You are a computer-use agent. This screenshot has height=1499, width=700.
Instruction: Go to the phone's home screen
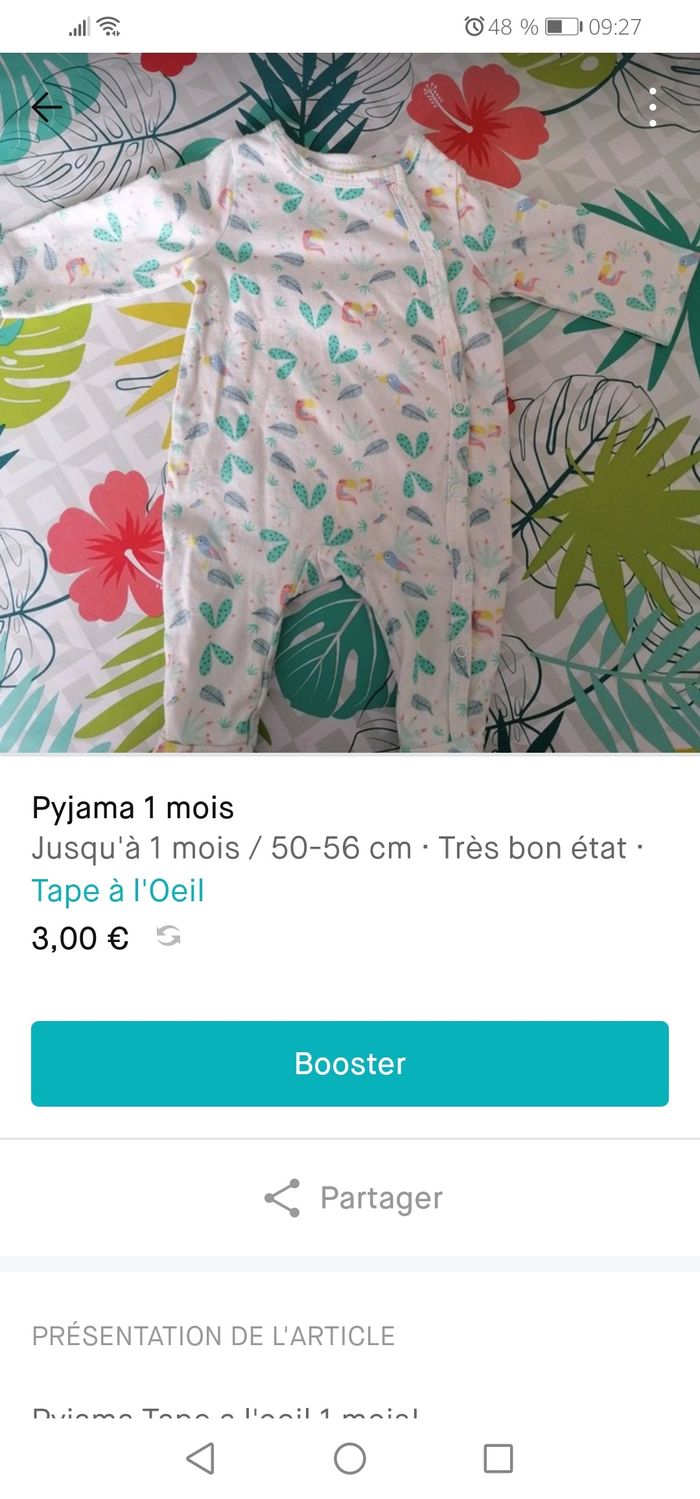click(350, 1458)
